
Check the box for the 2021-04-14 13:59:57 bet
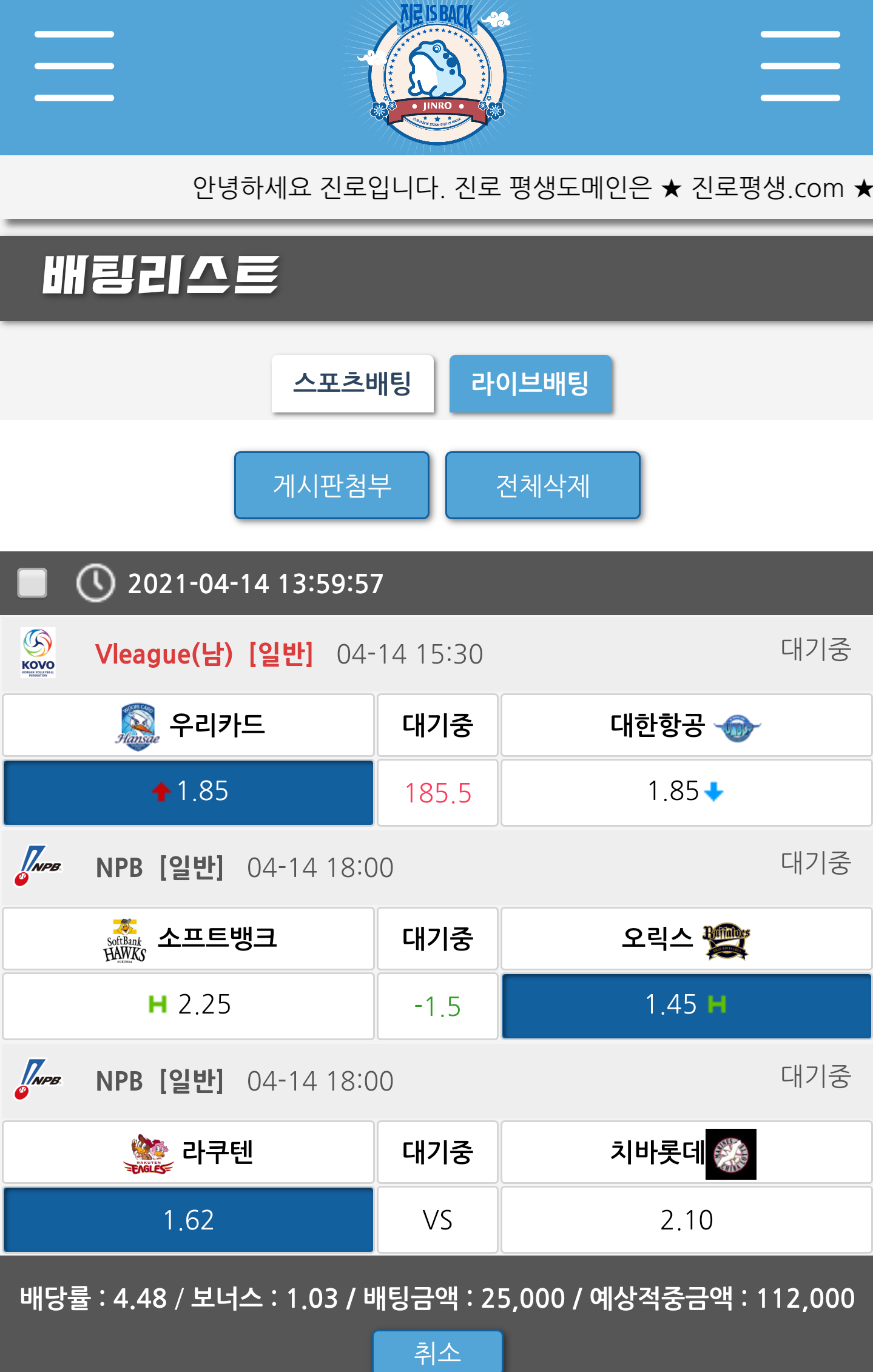coord(33,583)
